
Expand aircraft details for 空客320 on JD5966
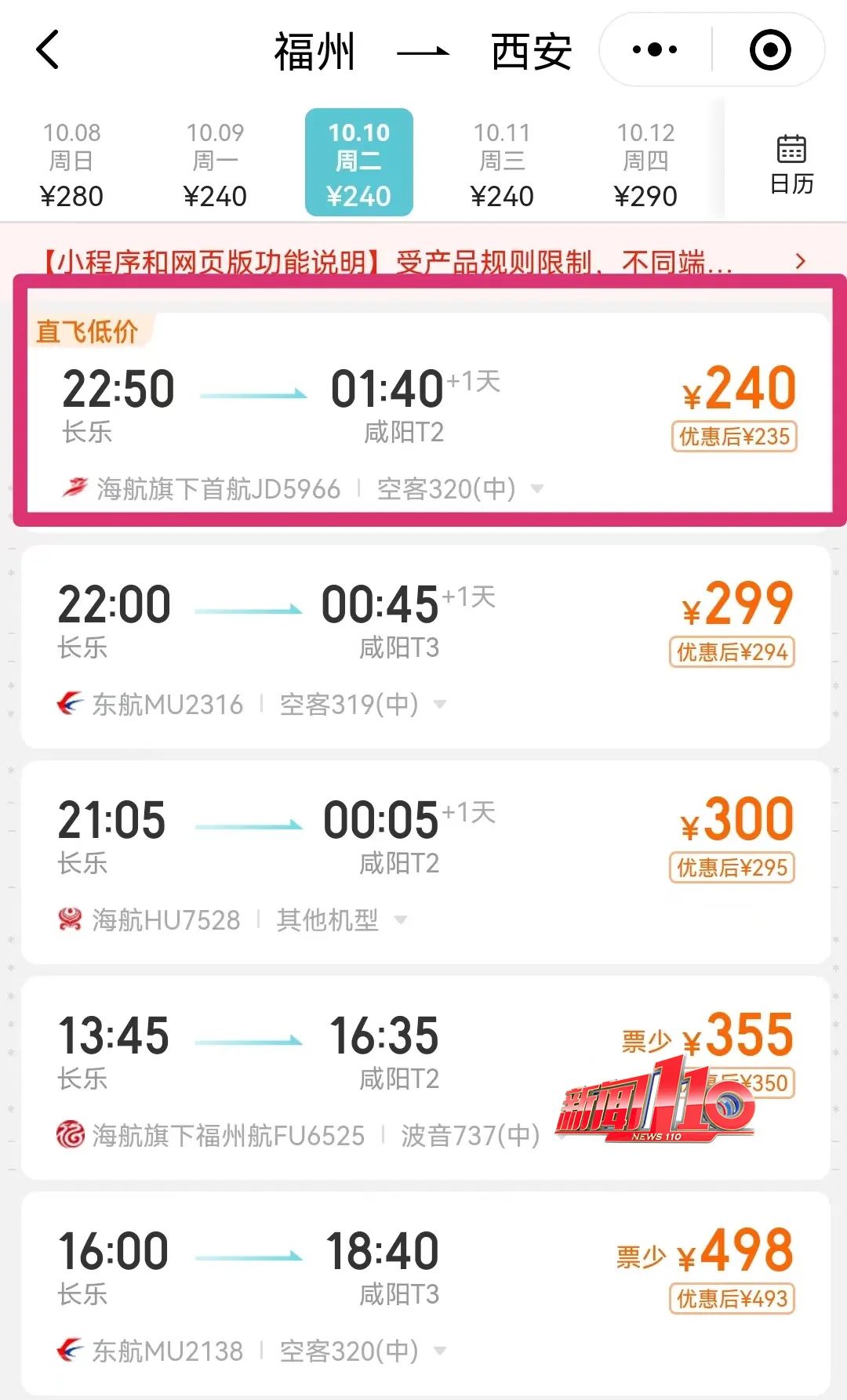(x=537, y=489)
